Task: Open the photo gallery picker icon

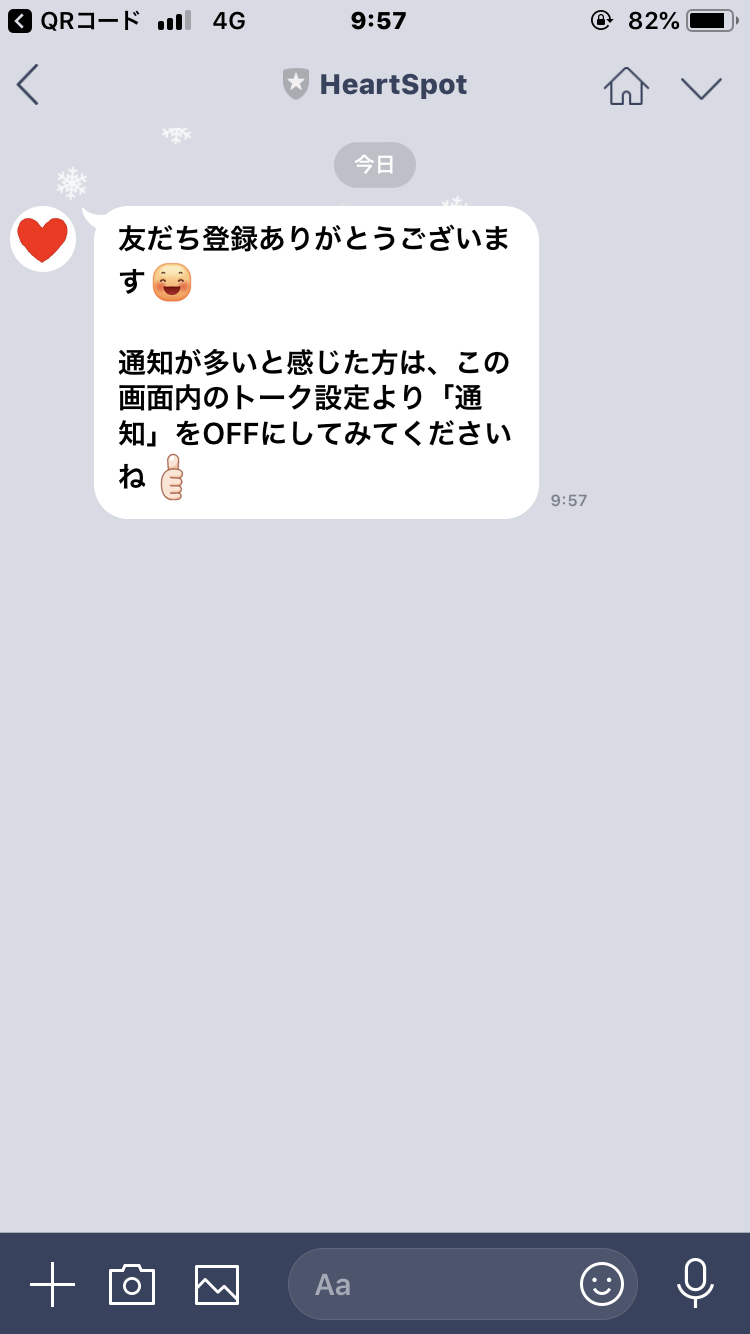Action: point(215,1284)
